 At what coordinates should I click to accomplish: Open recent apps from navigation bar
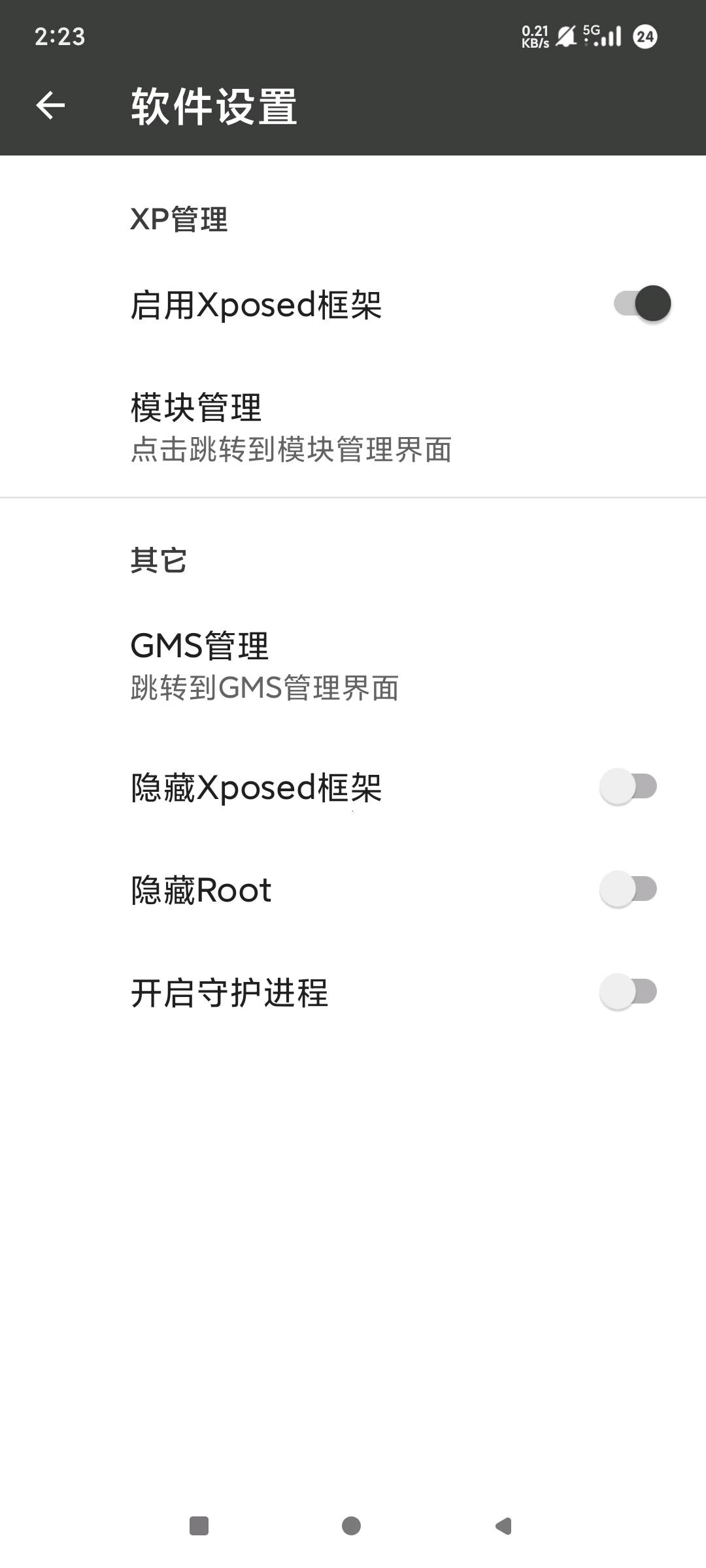coord(199,1526)
